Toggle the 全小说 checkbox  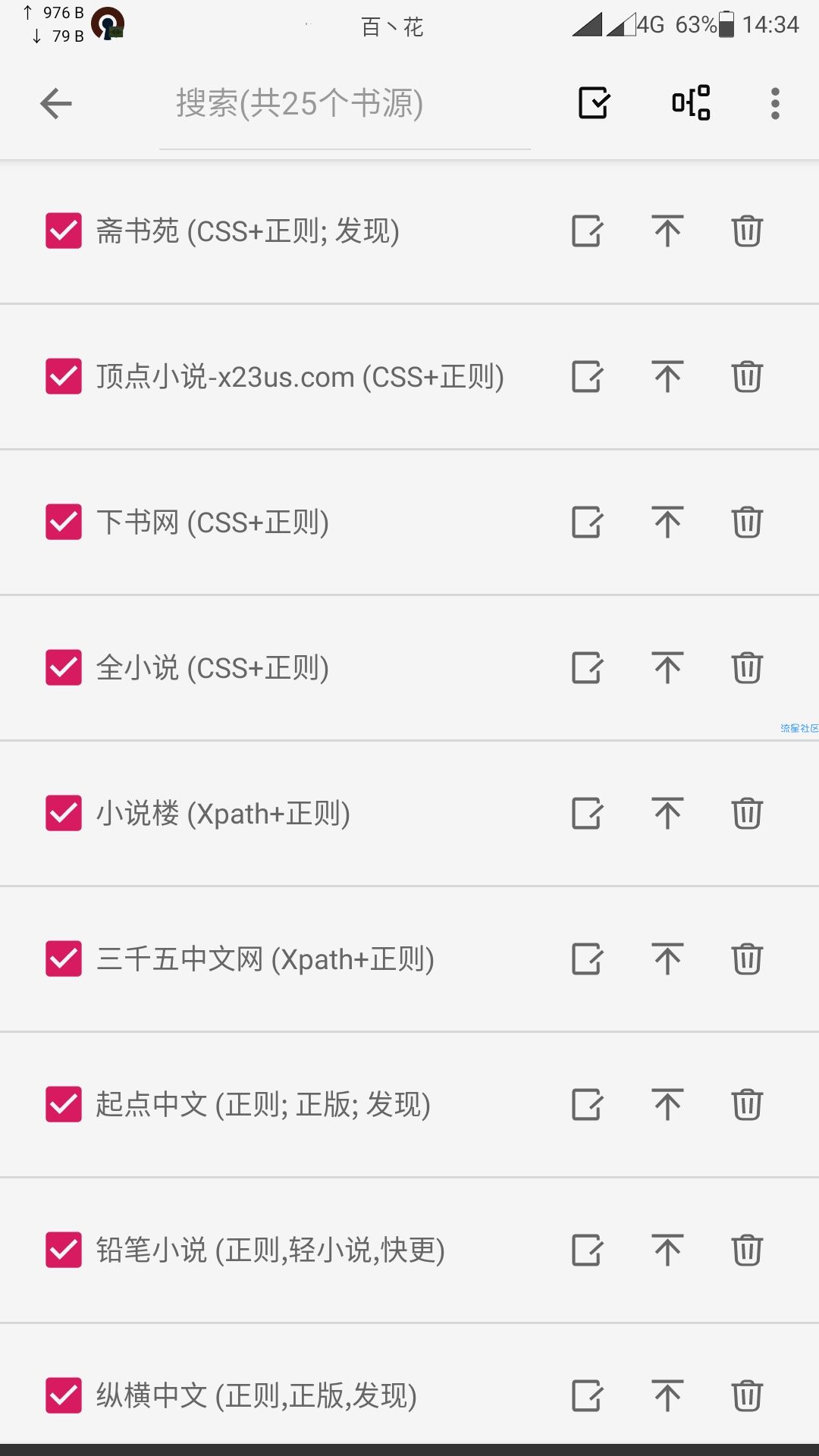64,667
